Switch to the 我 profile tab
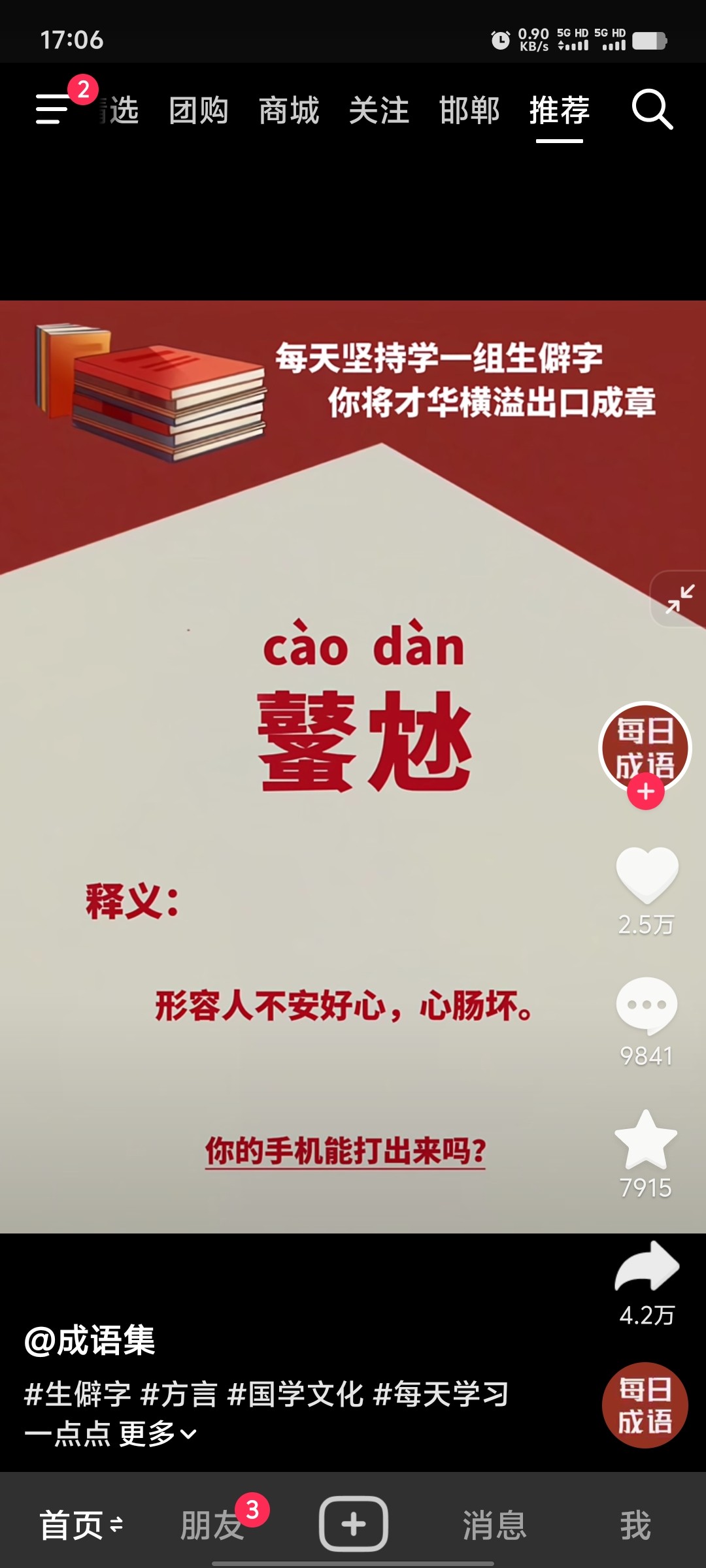 (635, 1526)
